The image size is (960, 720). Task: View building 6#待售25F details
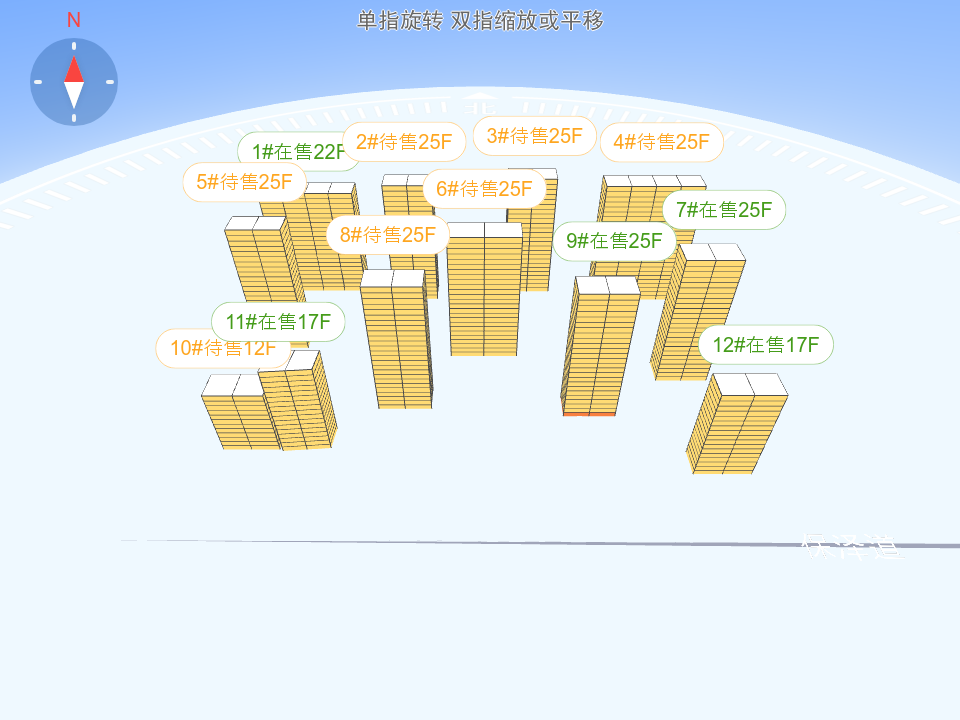484,189
